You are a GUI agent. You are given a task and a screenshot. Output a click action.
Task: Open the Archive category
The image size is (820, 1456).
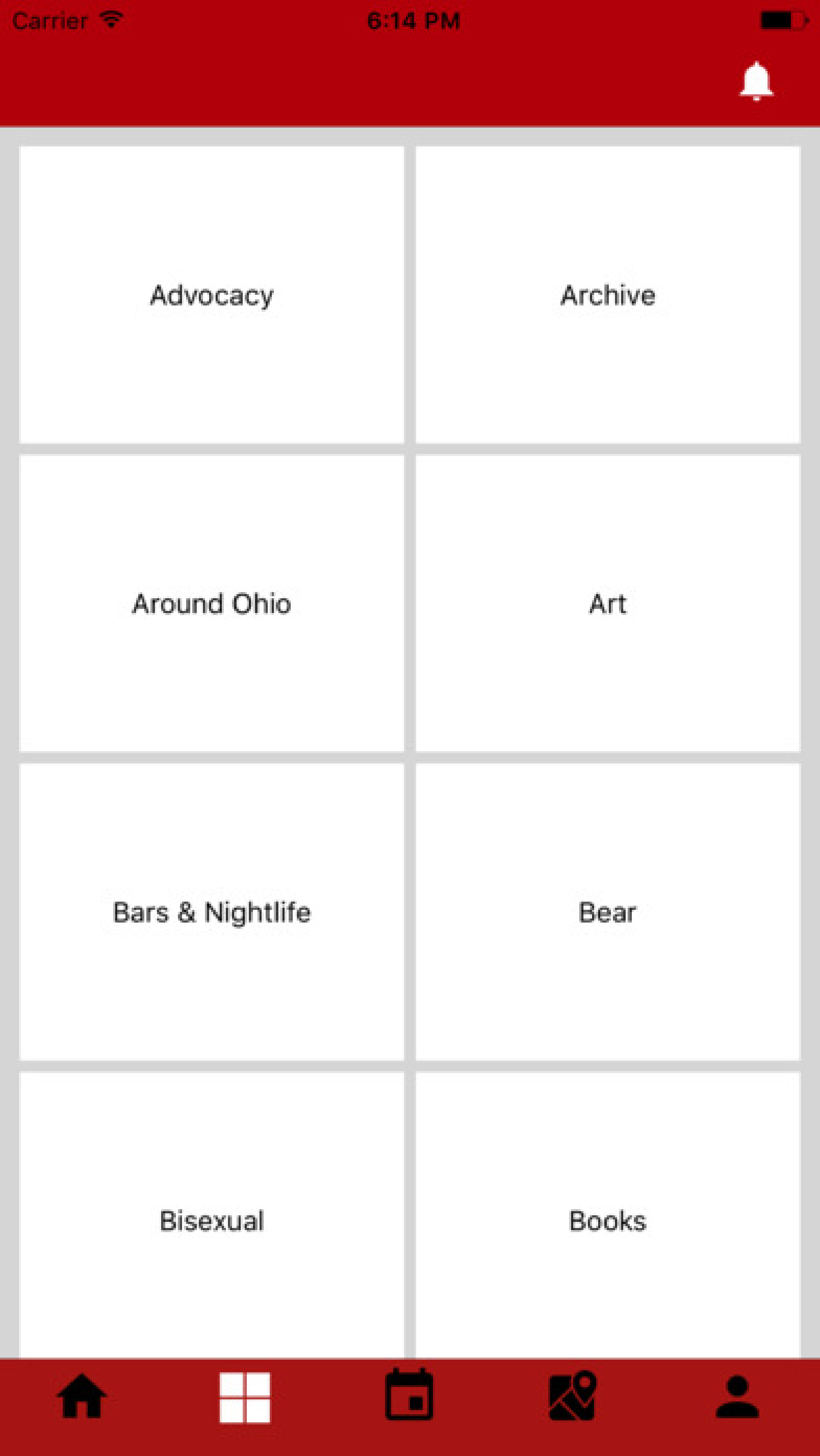pyautogui.click(x=608, y=295)
